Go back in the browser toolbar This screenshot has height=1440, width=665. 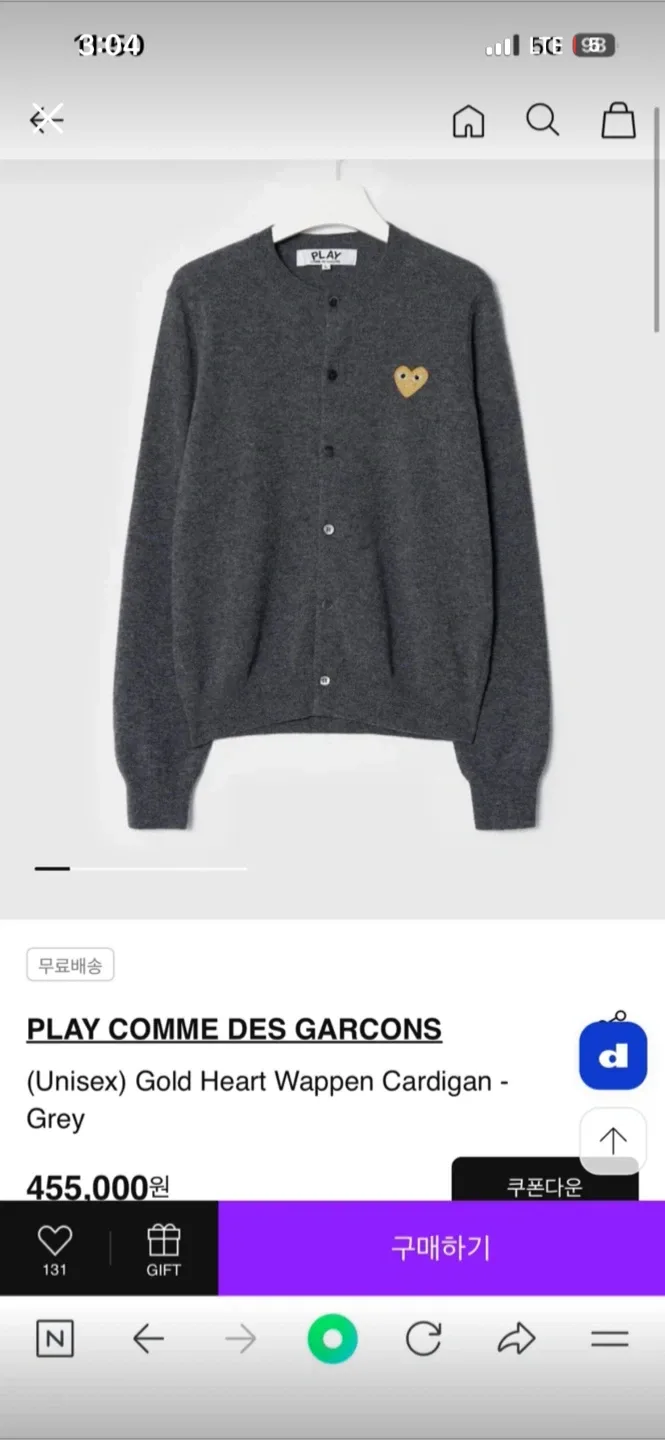(148, 1339)
